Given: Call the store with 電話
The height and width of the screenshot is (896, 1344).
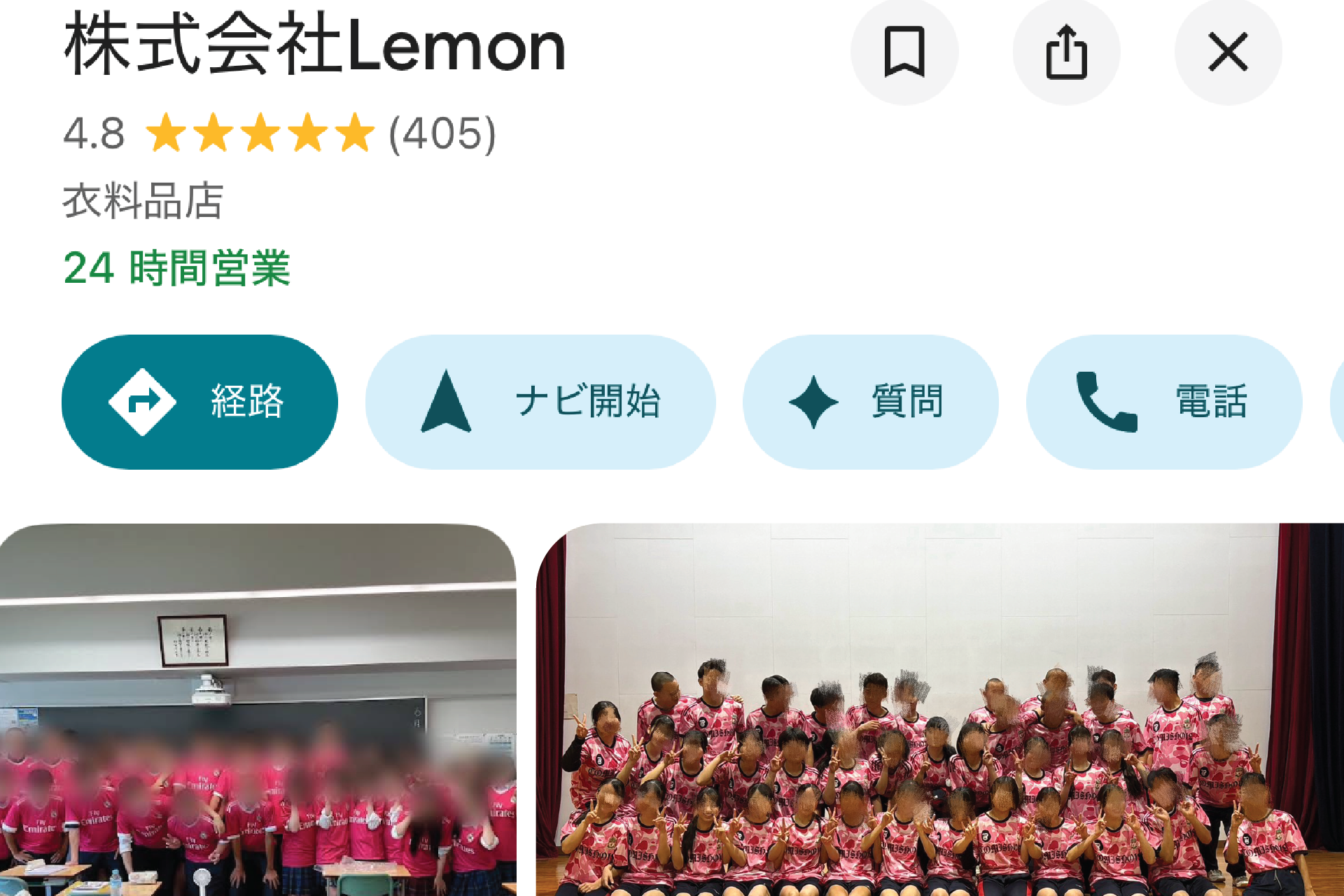Looking at the screenshot, I should (1163, 402).
